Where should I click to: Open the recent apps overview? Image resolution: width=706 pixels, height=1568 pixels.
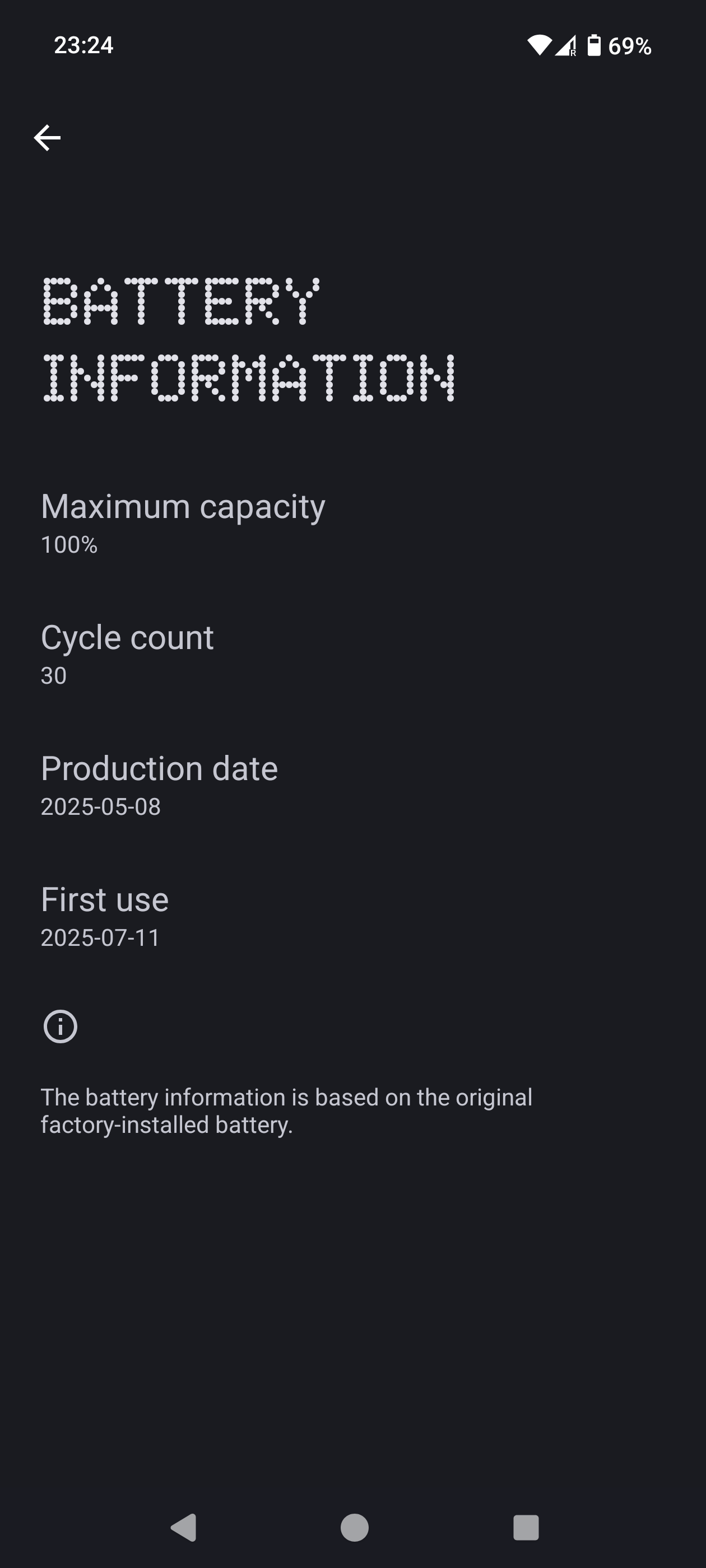pos(526,1527)
